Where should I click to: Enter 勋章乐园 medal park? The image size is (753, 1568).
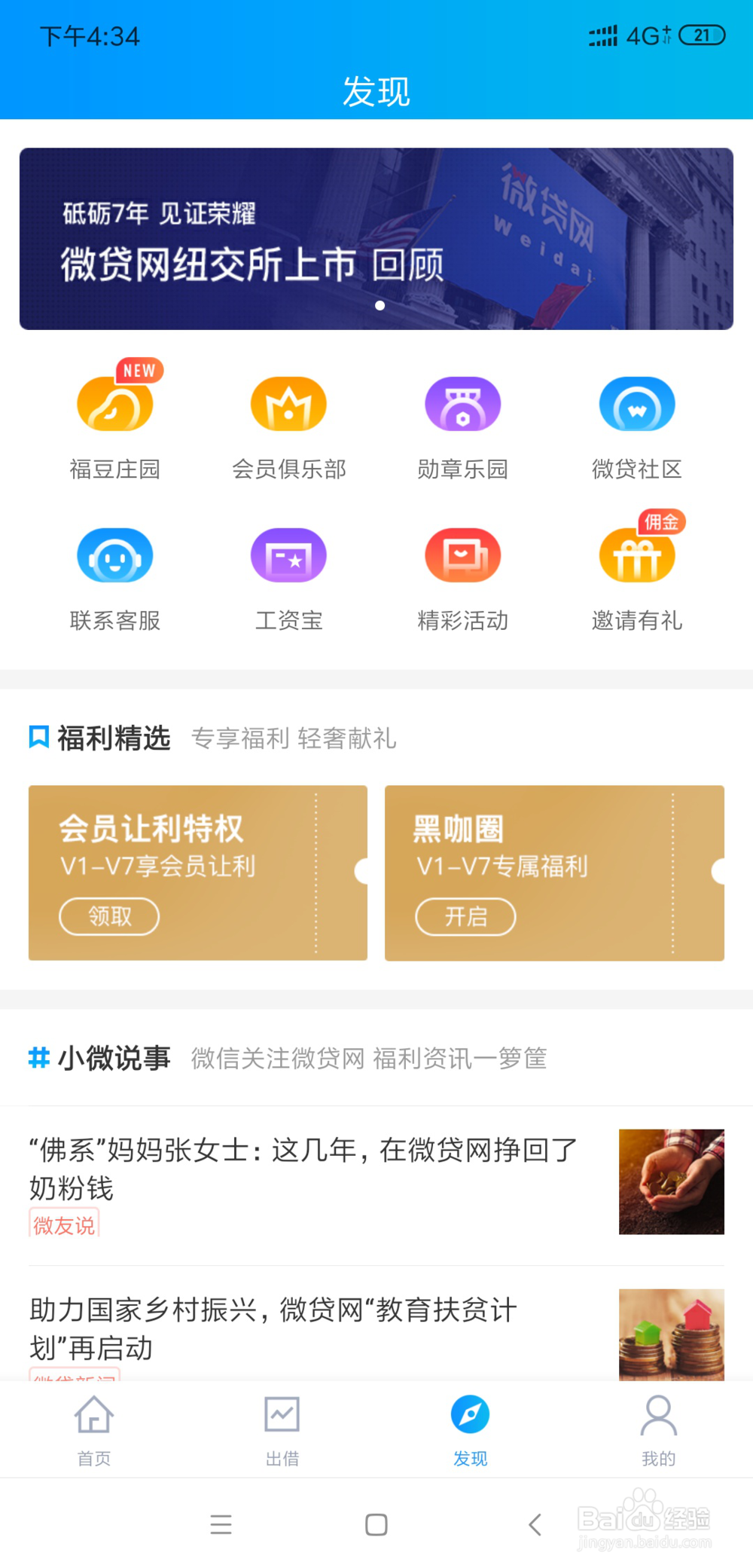coord(463,403)
